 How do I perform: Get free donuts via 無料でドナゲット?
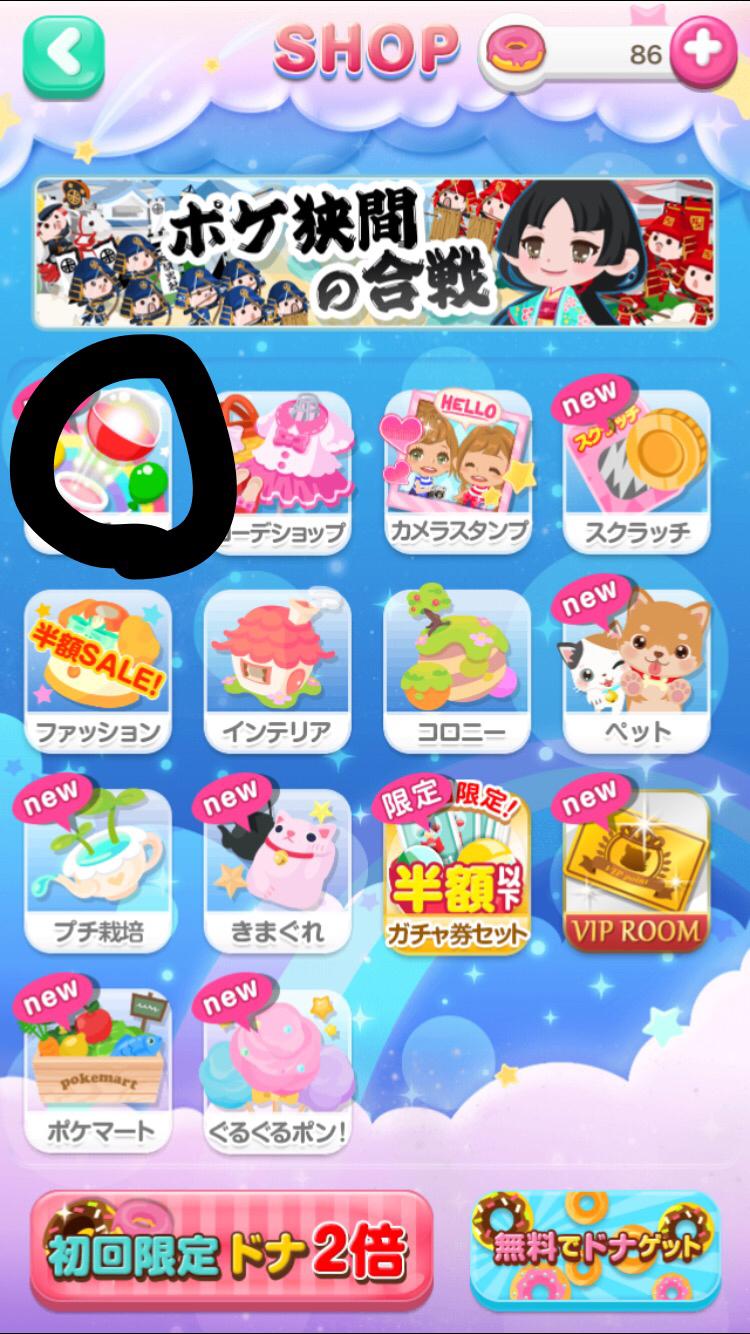tap(595, 1250)
